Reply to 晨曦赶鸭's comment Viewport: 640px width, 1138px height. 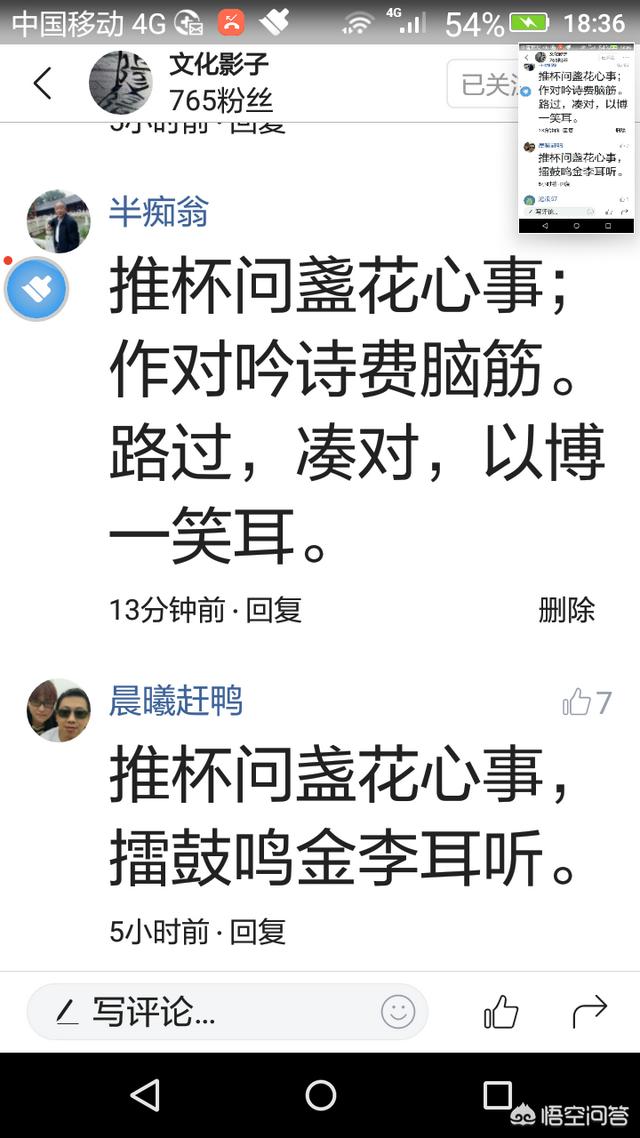[x=258, y=932]
